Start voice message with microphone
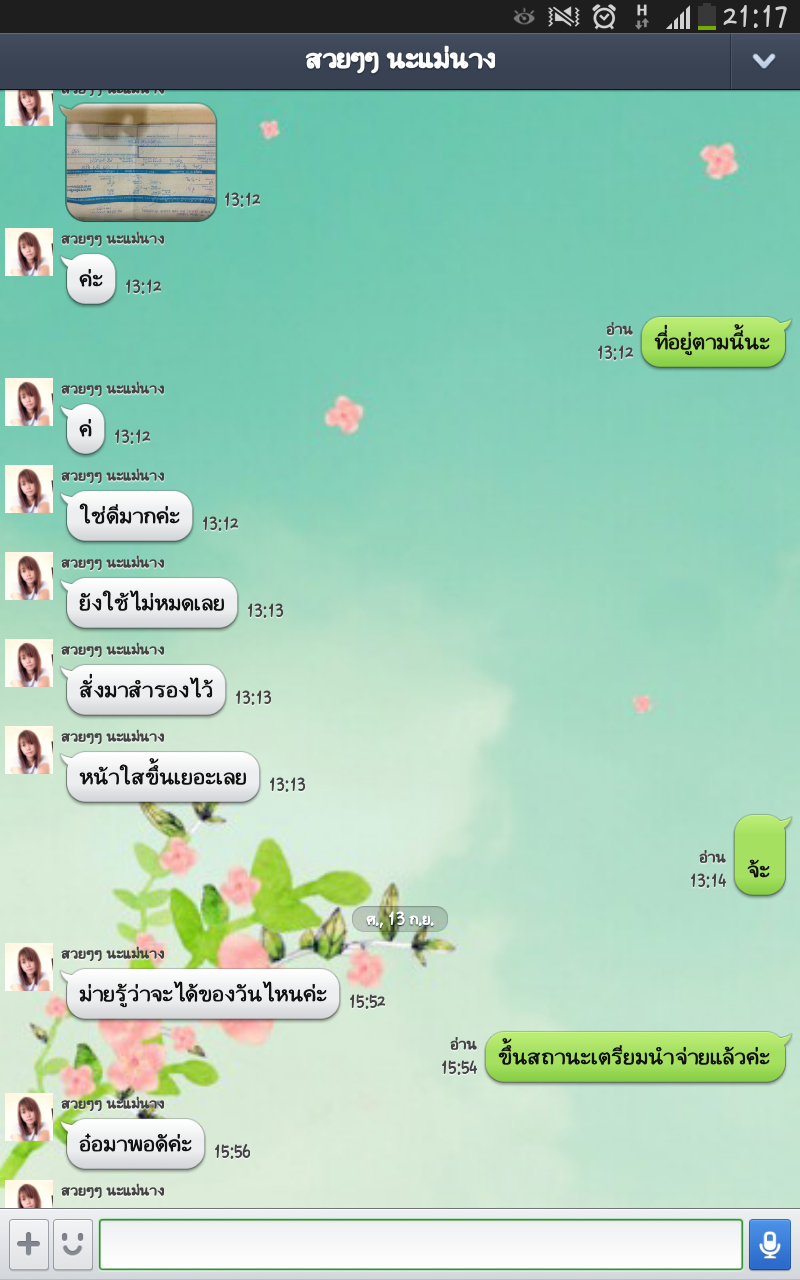This screenshot has width=800, height=1280. [x=769, y=1244]
